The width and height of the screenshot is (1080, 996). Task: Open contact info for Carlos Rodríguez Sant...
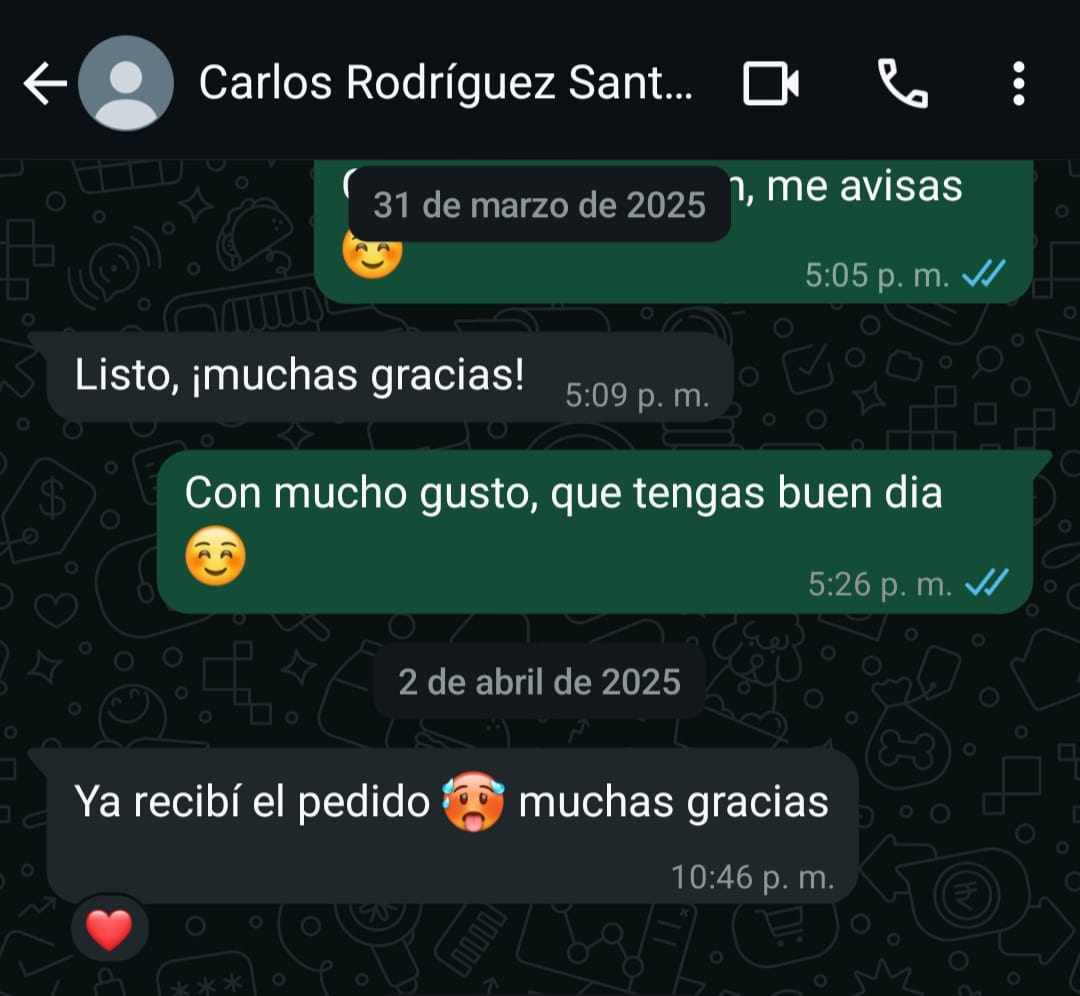[x=446, y=83]
